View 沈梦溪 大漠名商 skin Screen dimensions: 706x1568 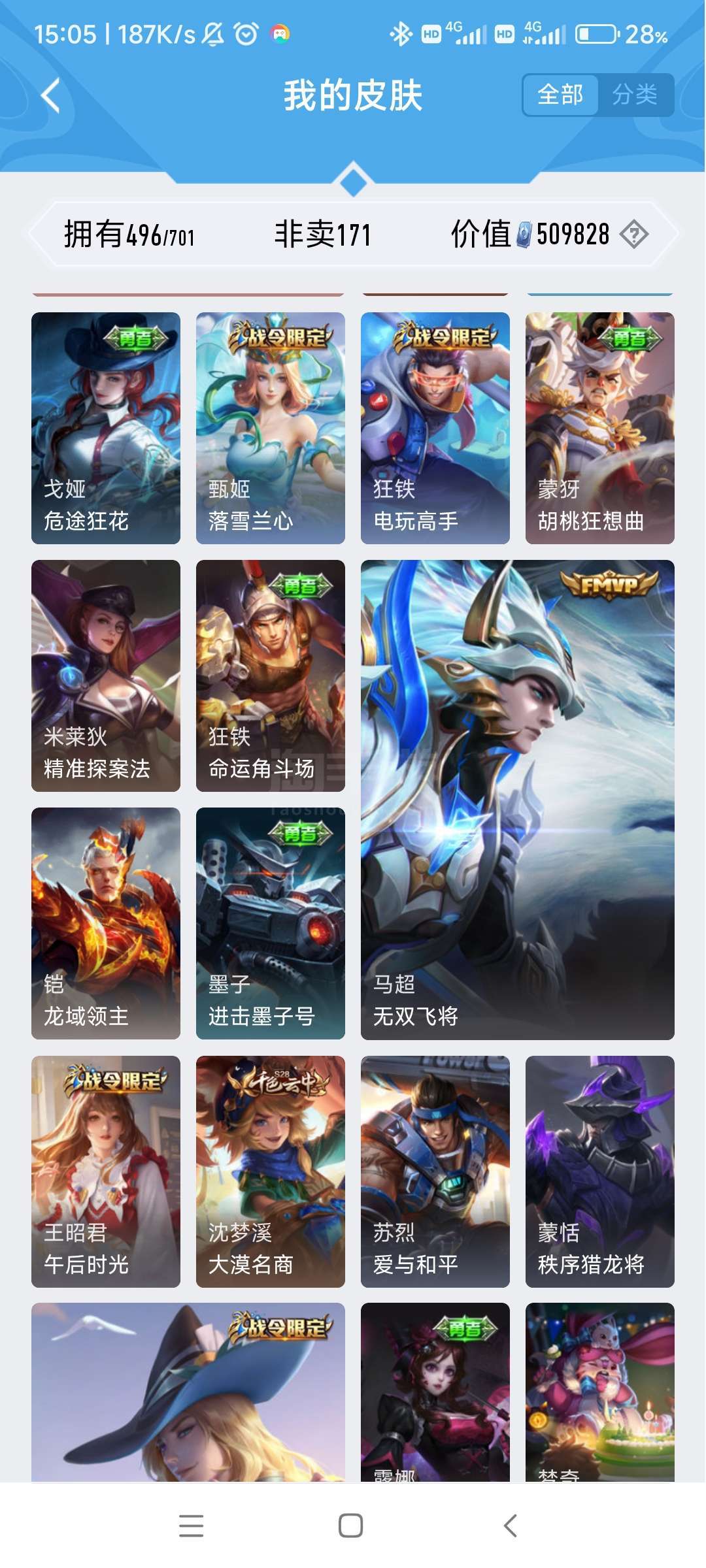[271, 1171]
